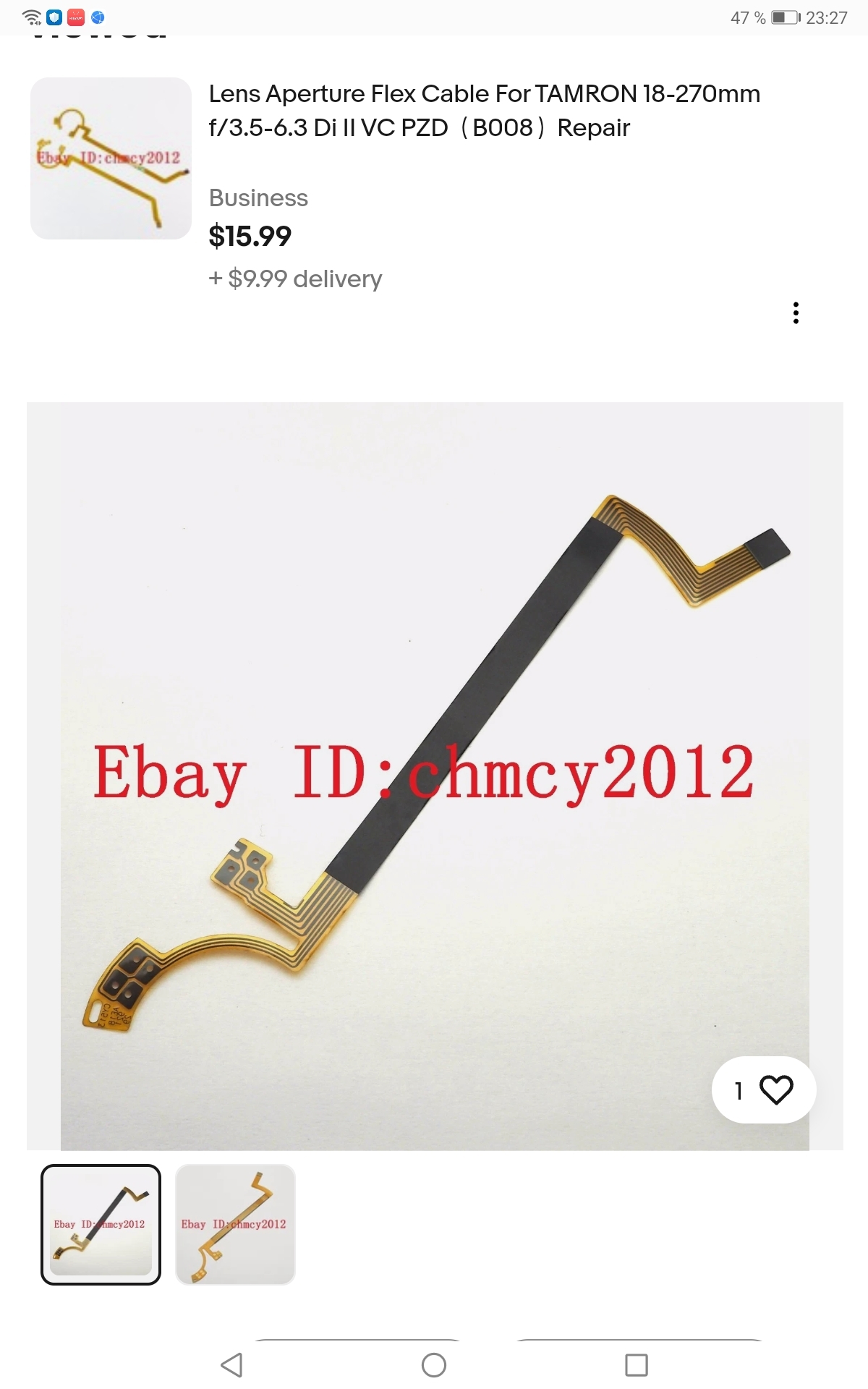This screenshot has height=1389, width=868.
Task: Select the first photo thumbnail
Action: [101, 1224]
